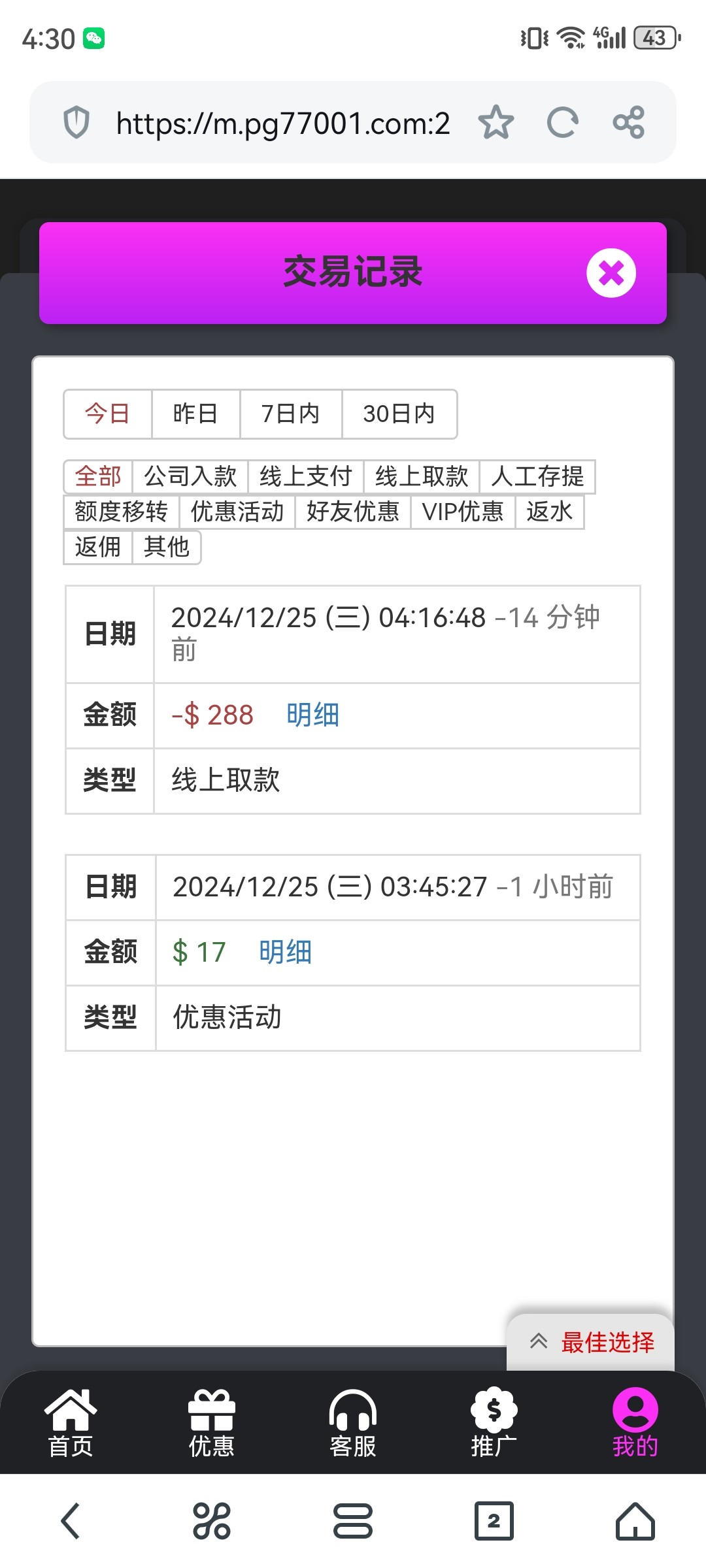Expand the 最佳选择 panel
This screenshot has width=706, height=1568.
click(591, 1343)
